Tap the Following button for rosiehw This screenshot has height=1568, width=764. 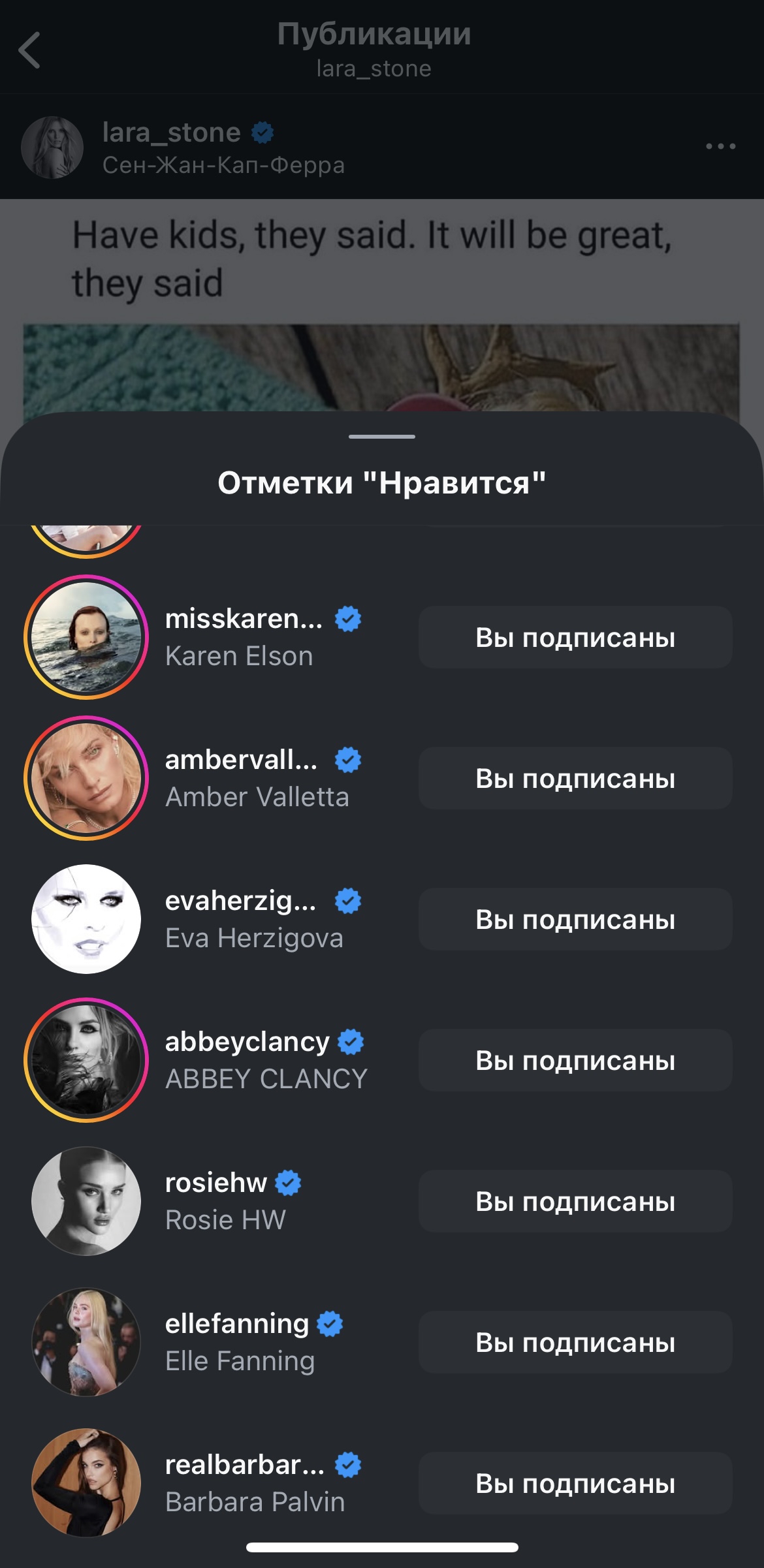(x=575, y=1201)
